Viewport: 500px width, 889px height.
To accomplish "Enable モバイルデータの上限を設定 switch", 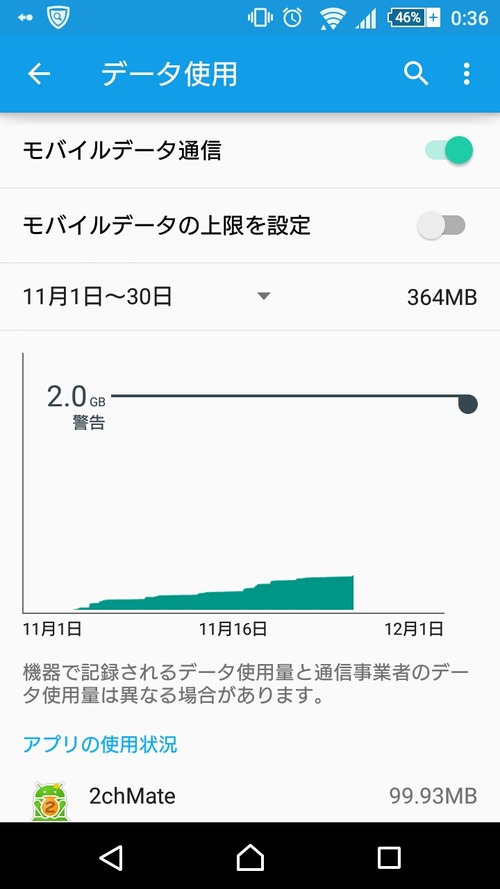I will (442, 225).
